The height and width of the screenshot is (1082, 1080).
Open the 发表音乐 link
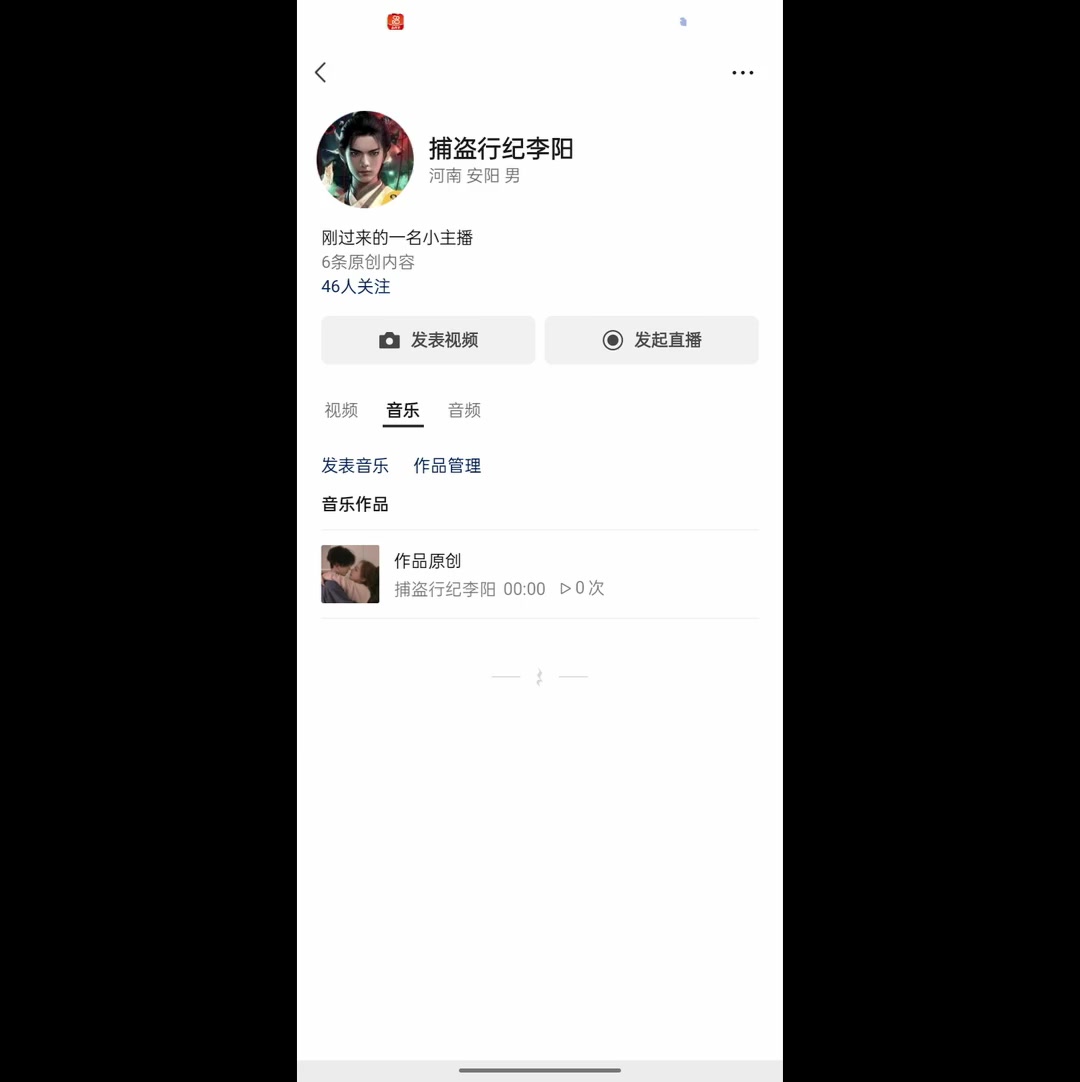point(355,465)
